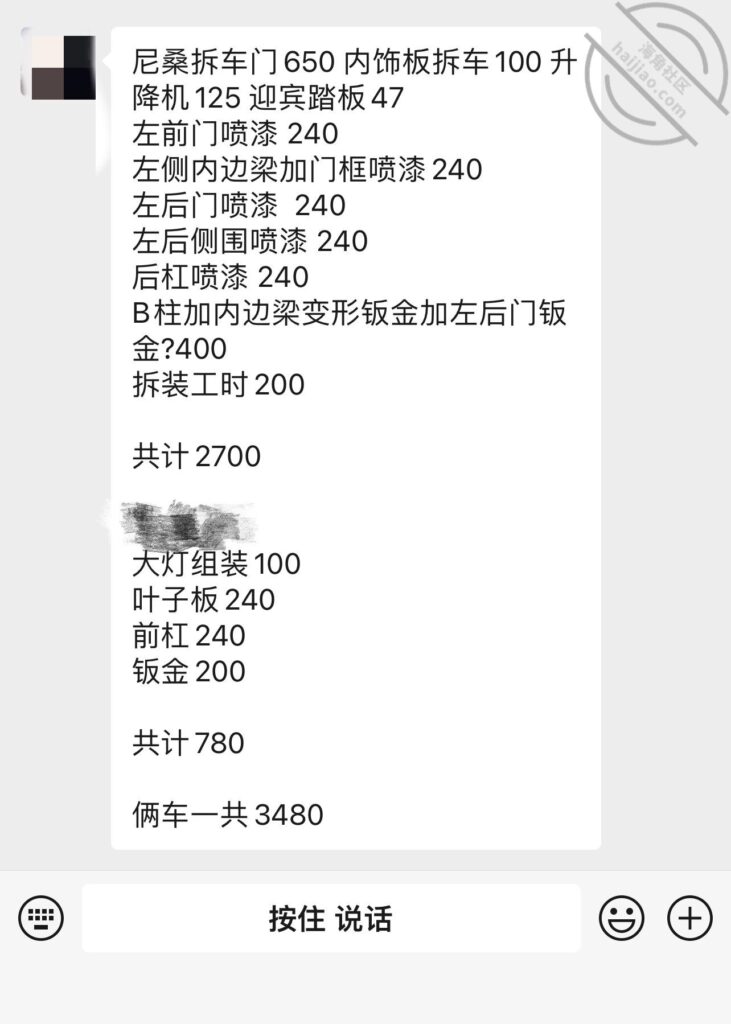Open the plus attachment menu

tap(690, 917)
